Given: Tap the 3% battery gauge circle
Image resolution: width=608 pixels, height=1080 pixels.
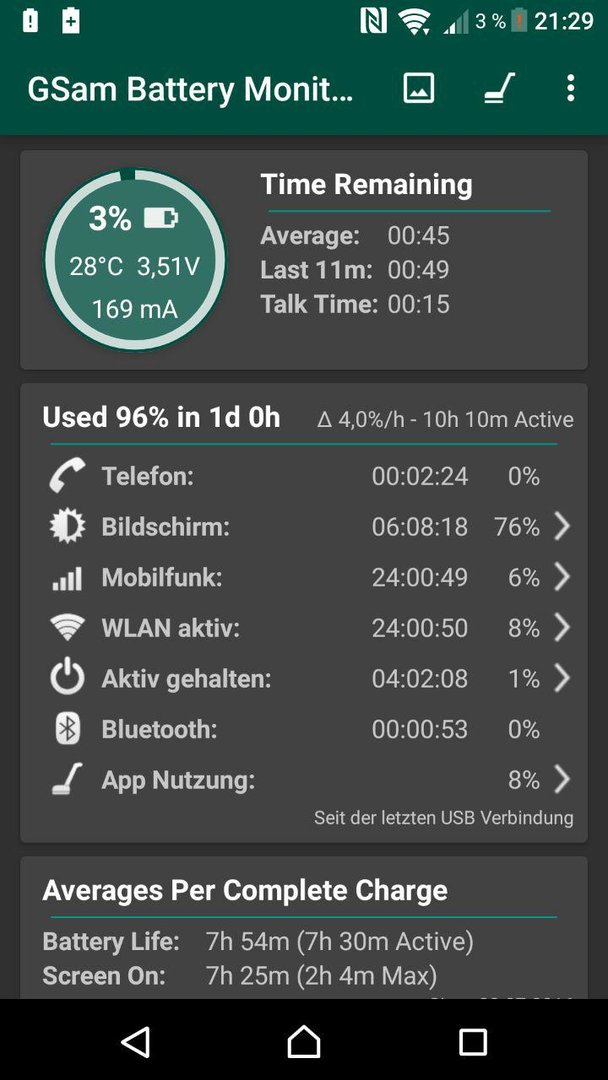Looking at the screenshot, I should pos(135,260).
